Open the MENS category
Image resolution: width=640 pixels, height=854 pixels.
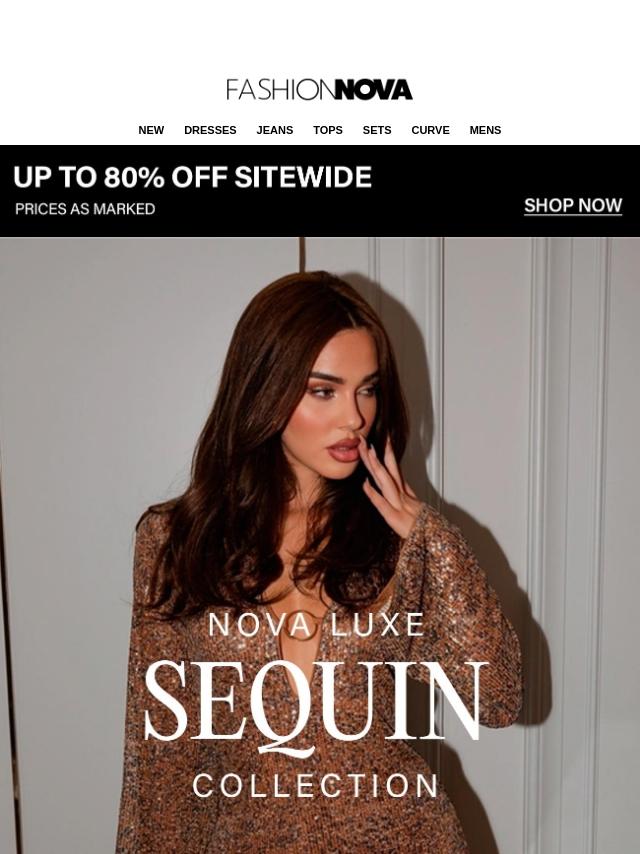tap(485, 130)
